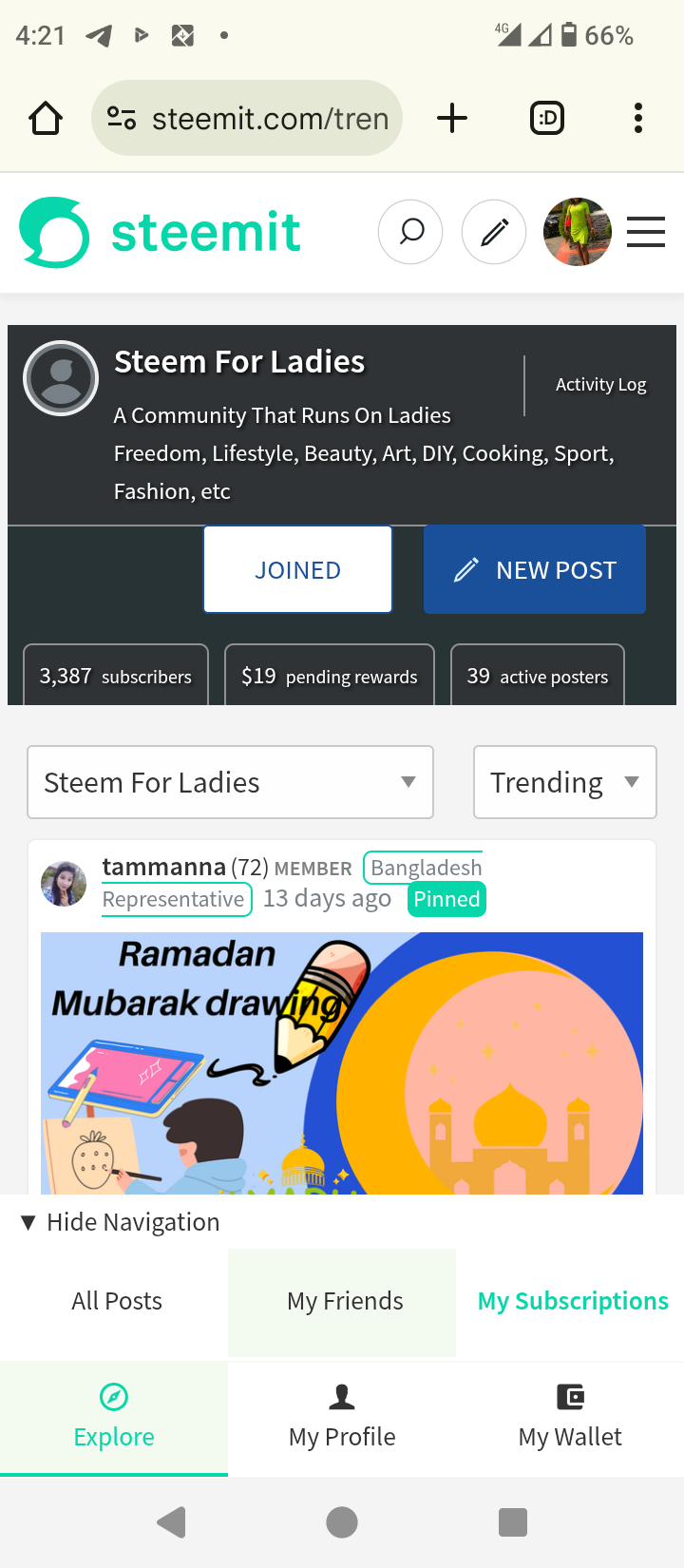The width and height of the screenshot is (684, 1568).
Task: Go to My Wallet
Action: coord(570,1418)
